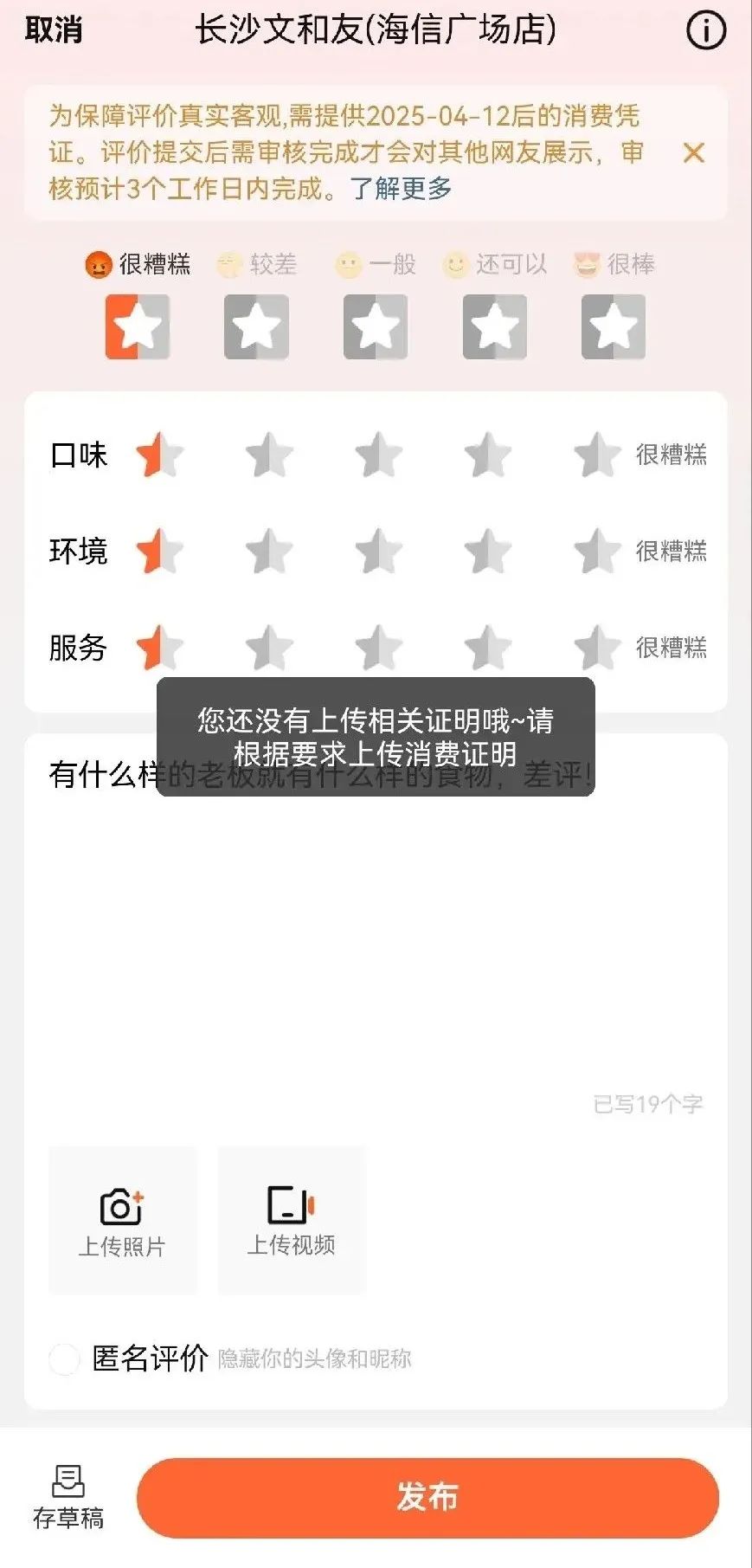Dismiss the consumption proof notice banner
752x1568 pixels.
pos(693,153)
